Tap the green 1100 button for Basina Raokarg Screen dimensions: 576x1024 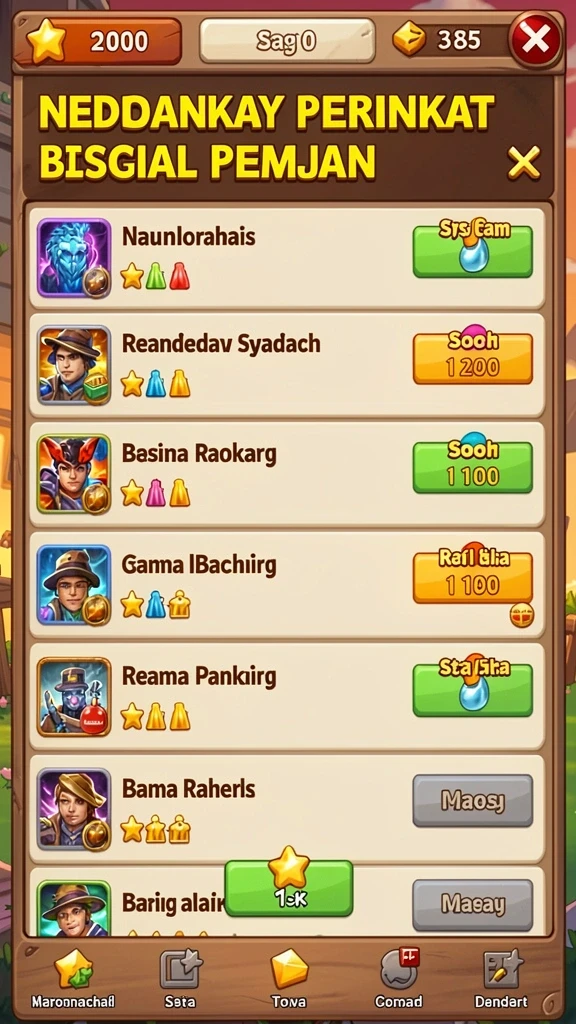pos(473,466)
